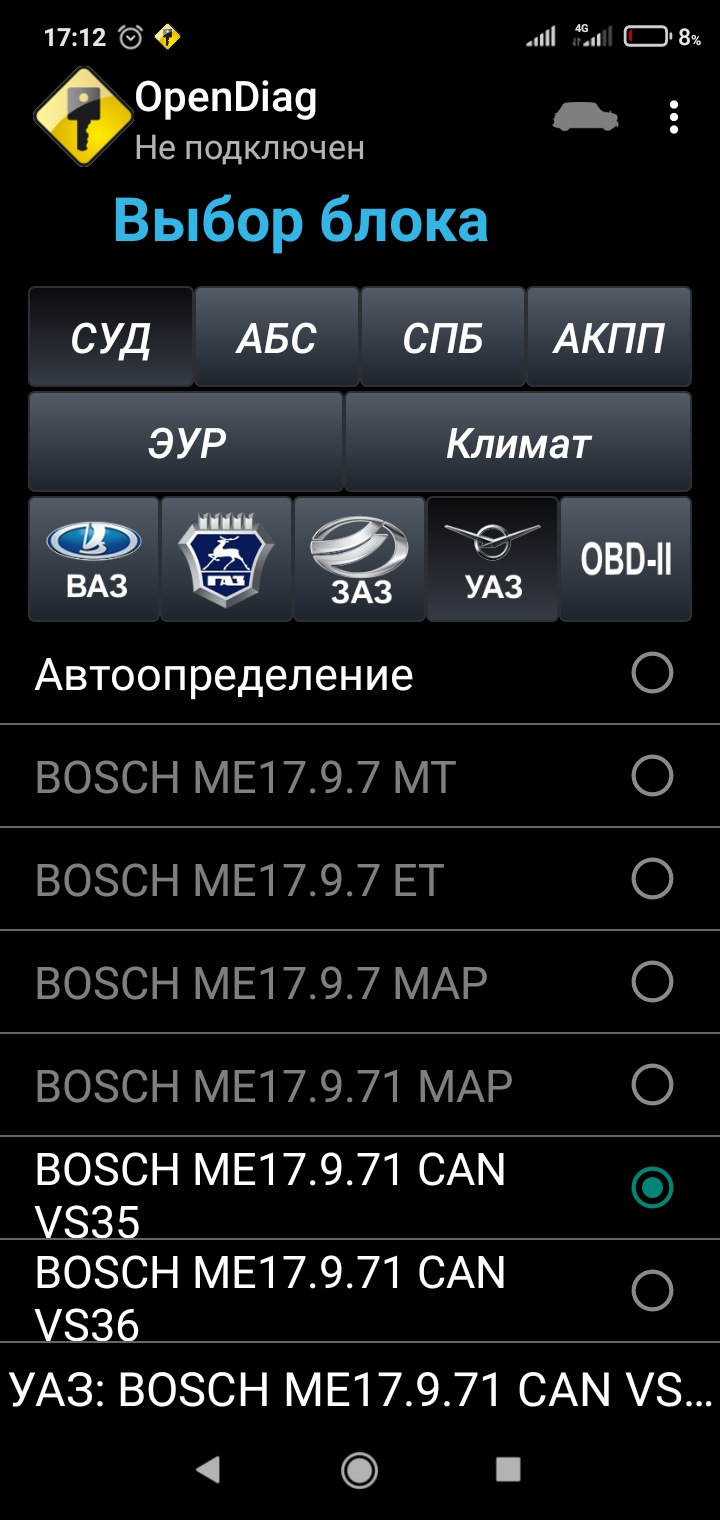The image size is (720, 1520).
Task: Choose BOSCH ME17.9.71 CAN VS36
Action: 652,1291
